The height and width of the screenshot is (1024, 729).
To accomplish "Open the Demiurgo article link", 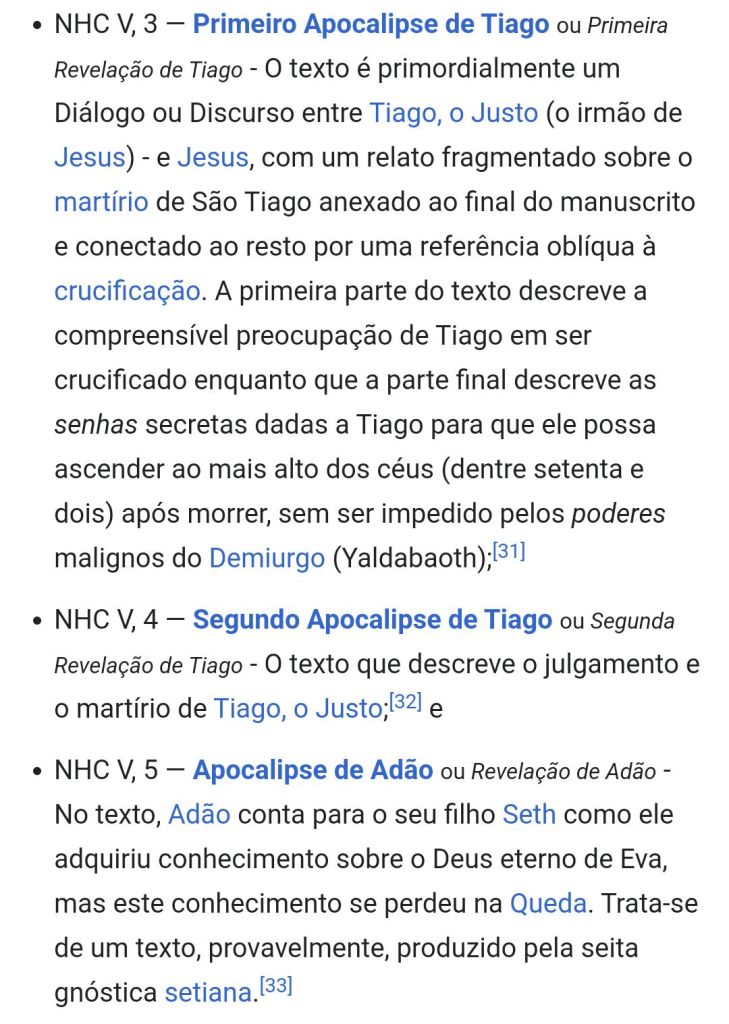I will coord(266,558).
